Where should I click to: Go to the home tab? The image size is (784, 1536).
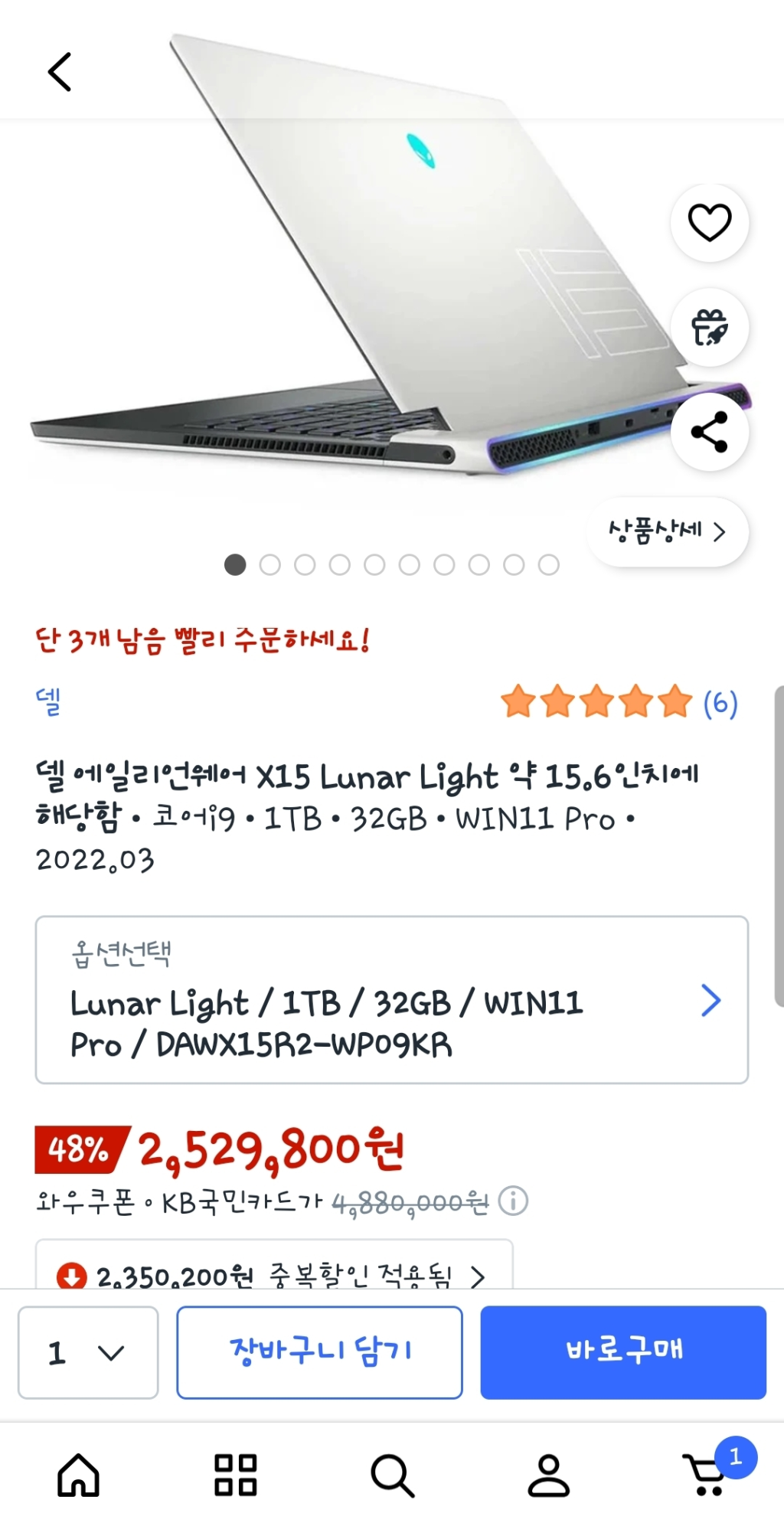click(78, 1475)
